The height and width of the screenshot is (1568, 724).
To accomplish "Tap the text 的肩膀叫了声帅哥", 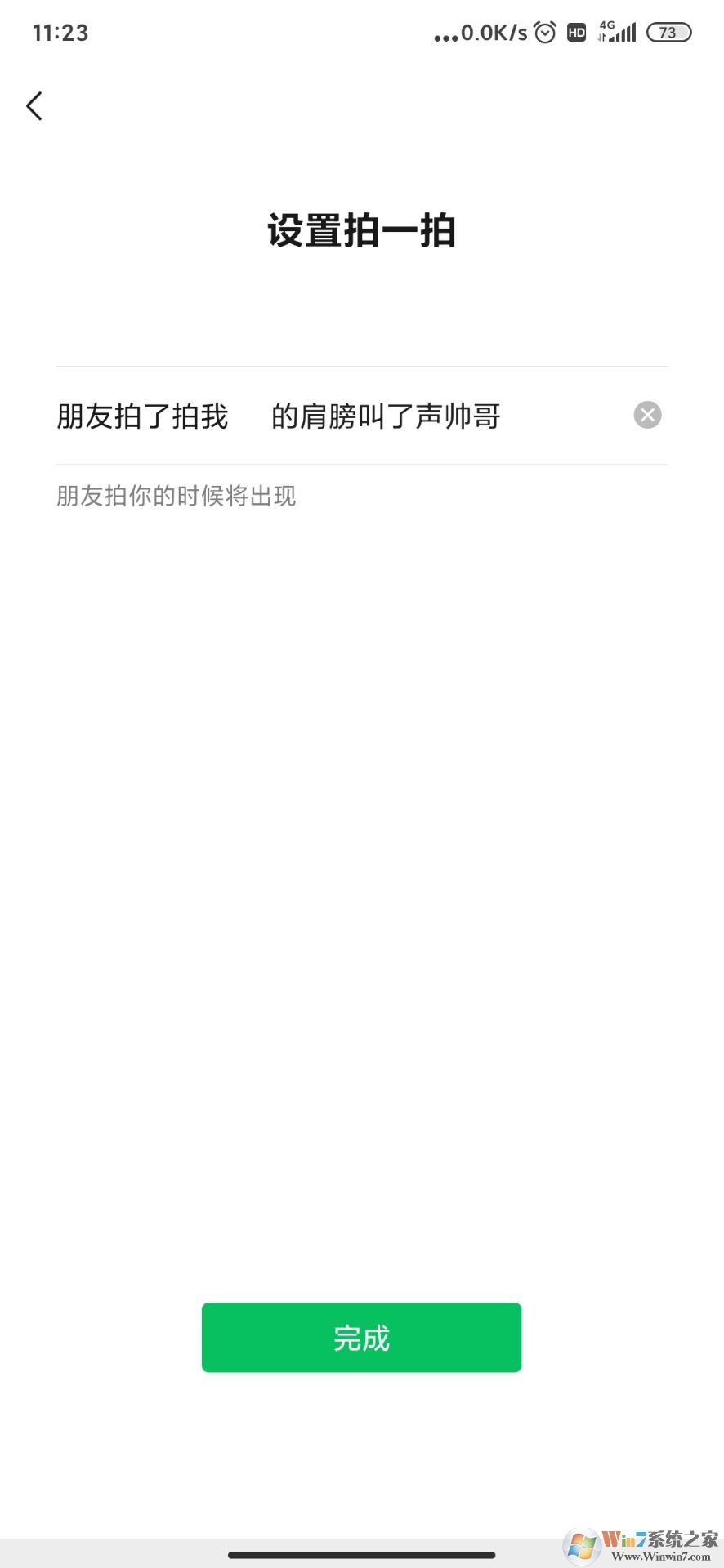I will (386, 416).
